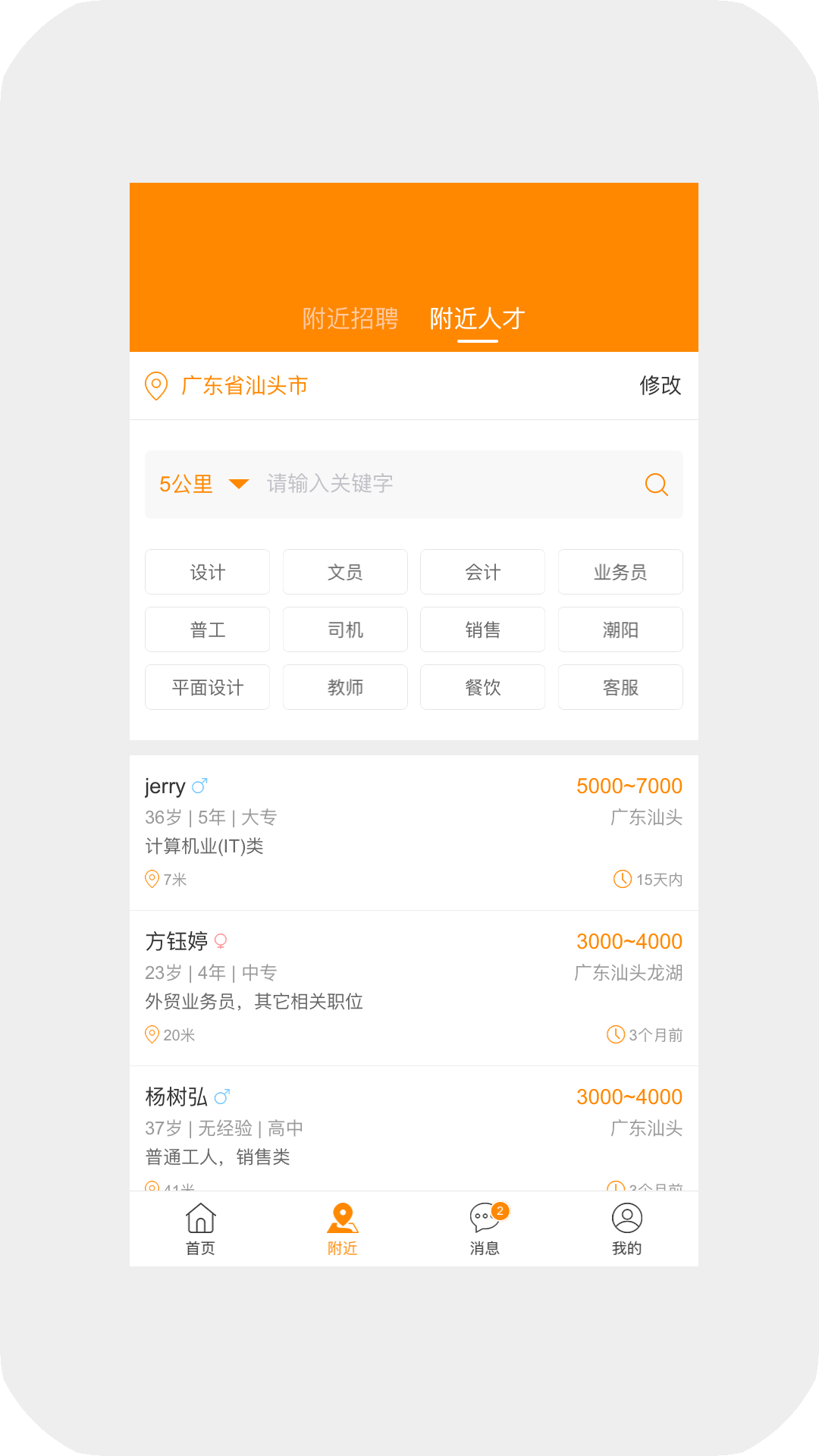Switch to the 我的 tab
The image size is (819, 1456).
(x=626, y=1228)
